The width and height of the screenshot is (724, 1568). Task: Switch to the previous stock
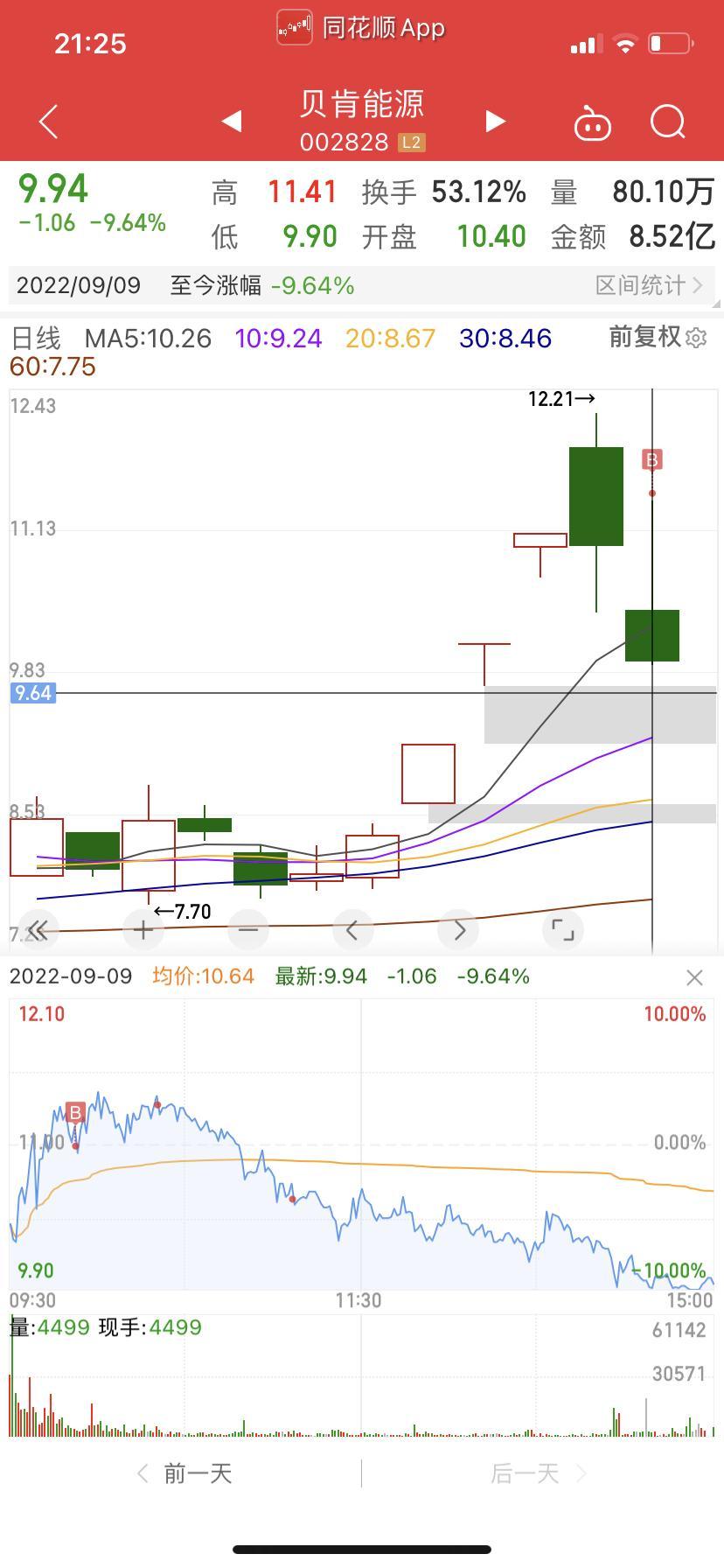pos(232,121)
